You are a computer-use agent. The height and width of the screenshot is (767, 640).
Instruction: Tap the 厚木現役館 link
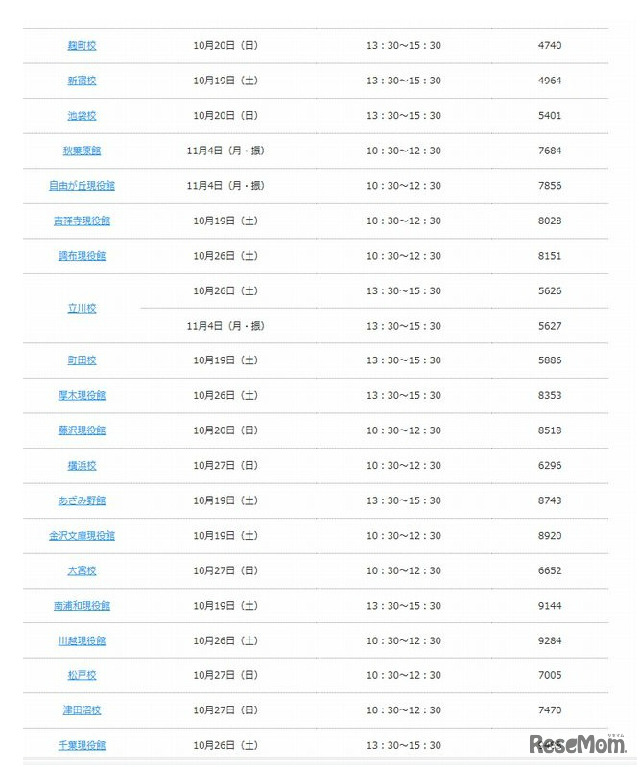82,396
